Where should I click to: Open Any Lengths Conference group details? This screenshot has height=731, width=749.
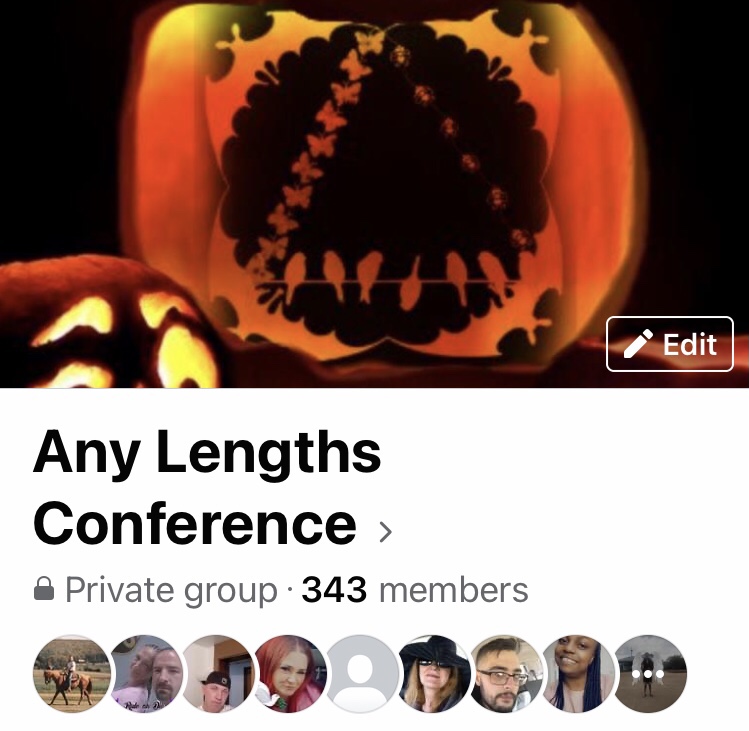386,530
